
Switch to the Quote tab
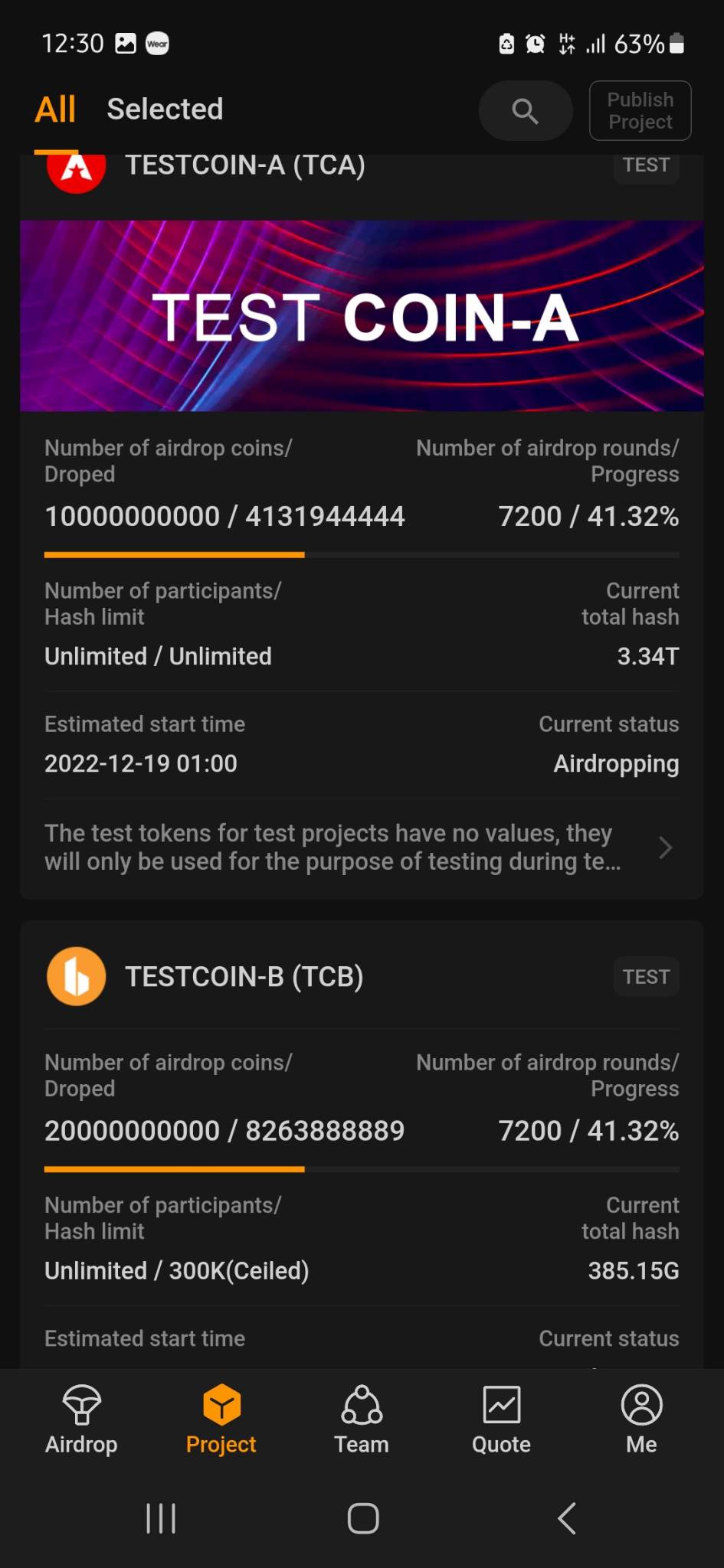click(x=501, y=1420)
